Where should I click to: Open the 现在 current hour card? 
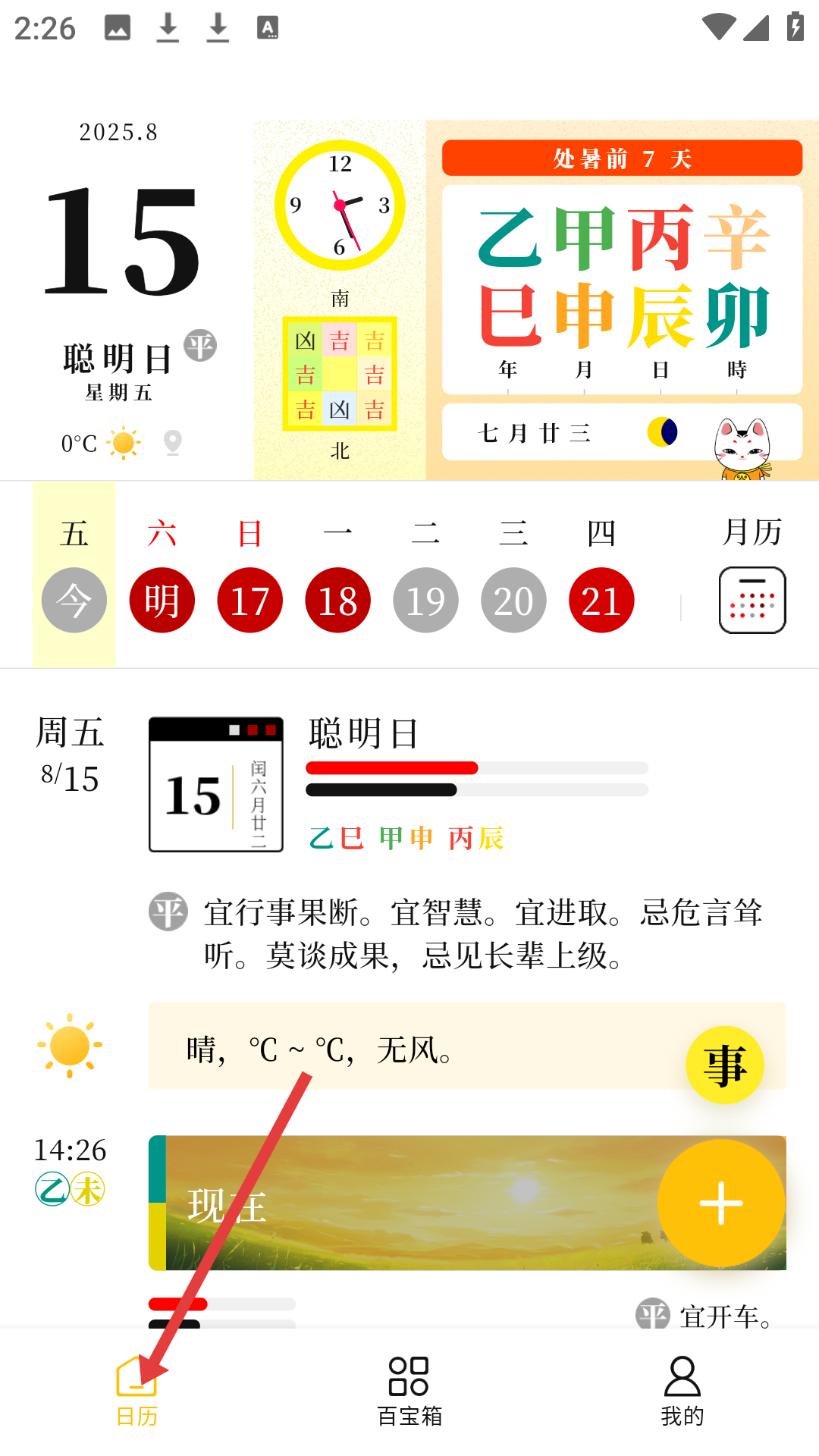point(467,1203)
